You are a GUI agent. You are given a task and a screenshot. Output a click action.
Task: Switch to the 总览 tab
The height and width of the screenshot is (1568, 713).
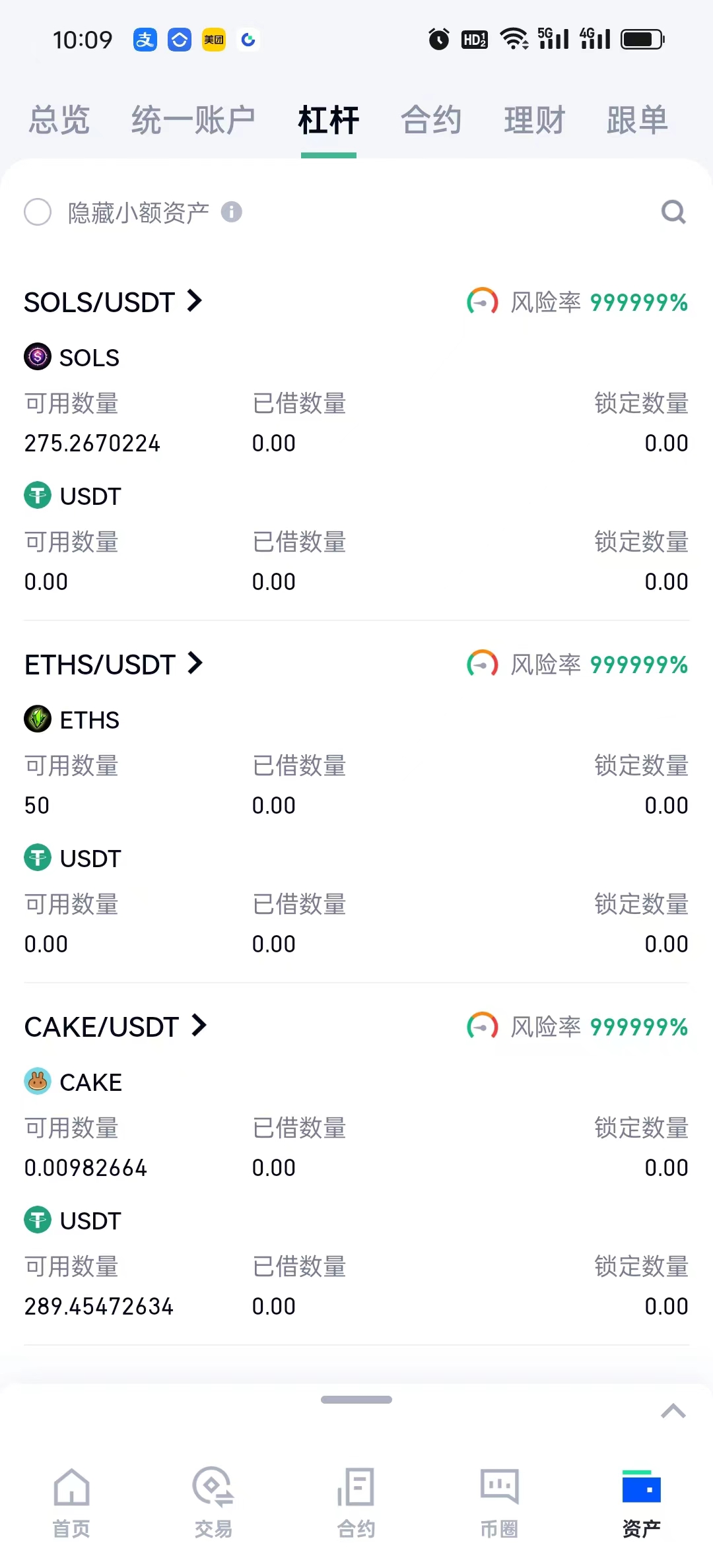(59, 120)
